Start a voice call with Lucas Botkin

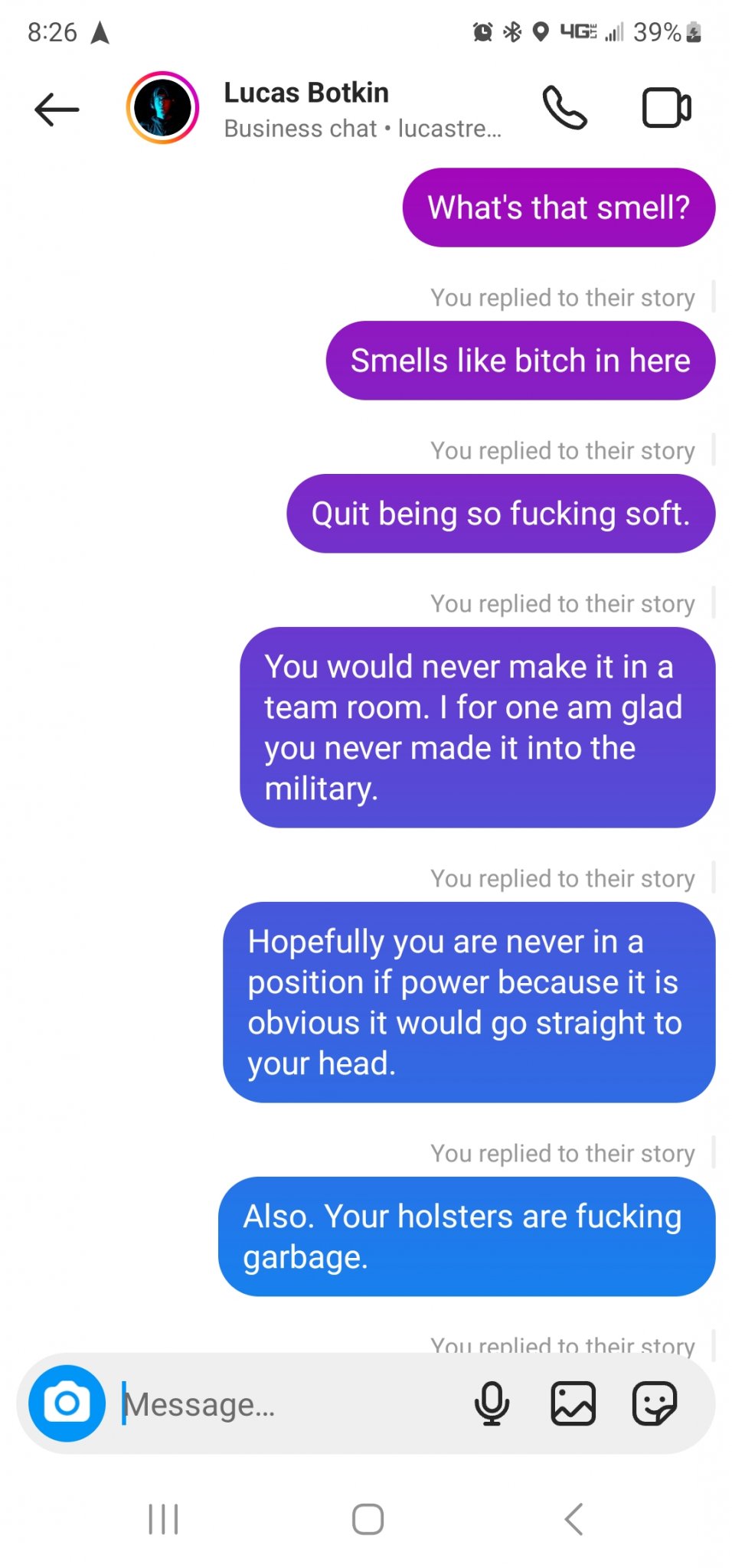(x=564, y=107)
